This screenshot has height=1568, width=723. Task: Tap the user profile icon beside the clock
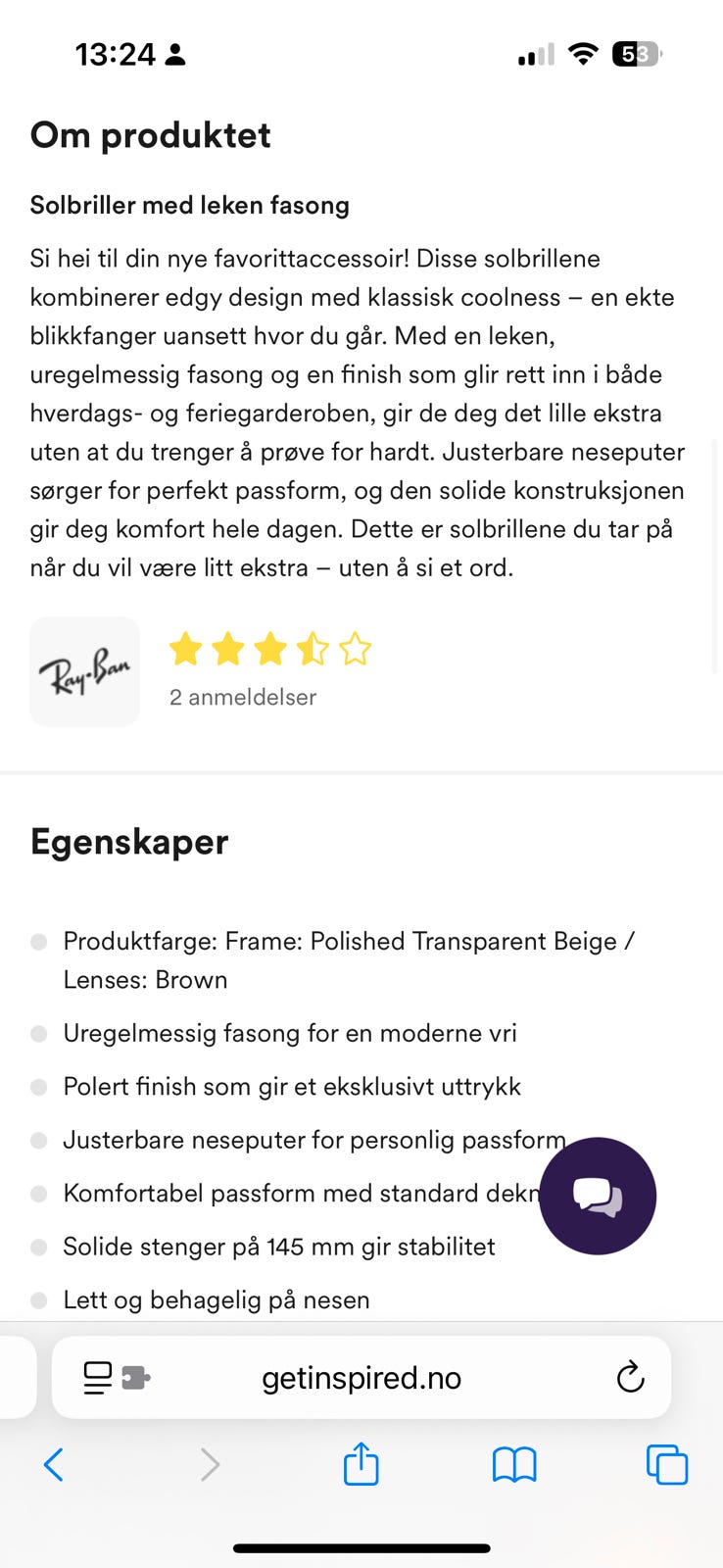174,54
